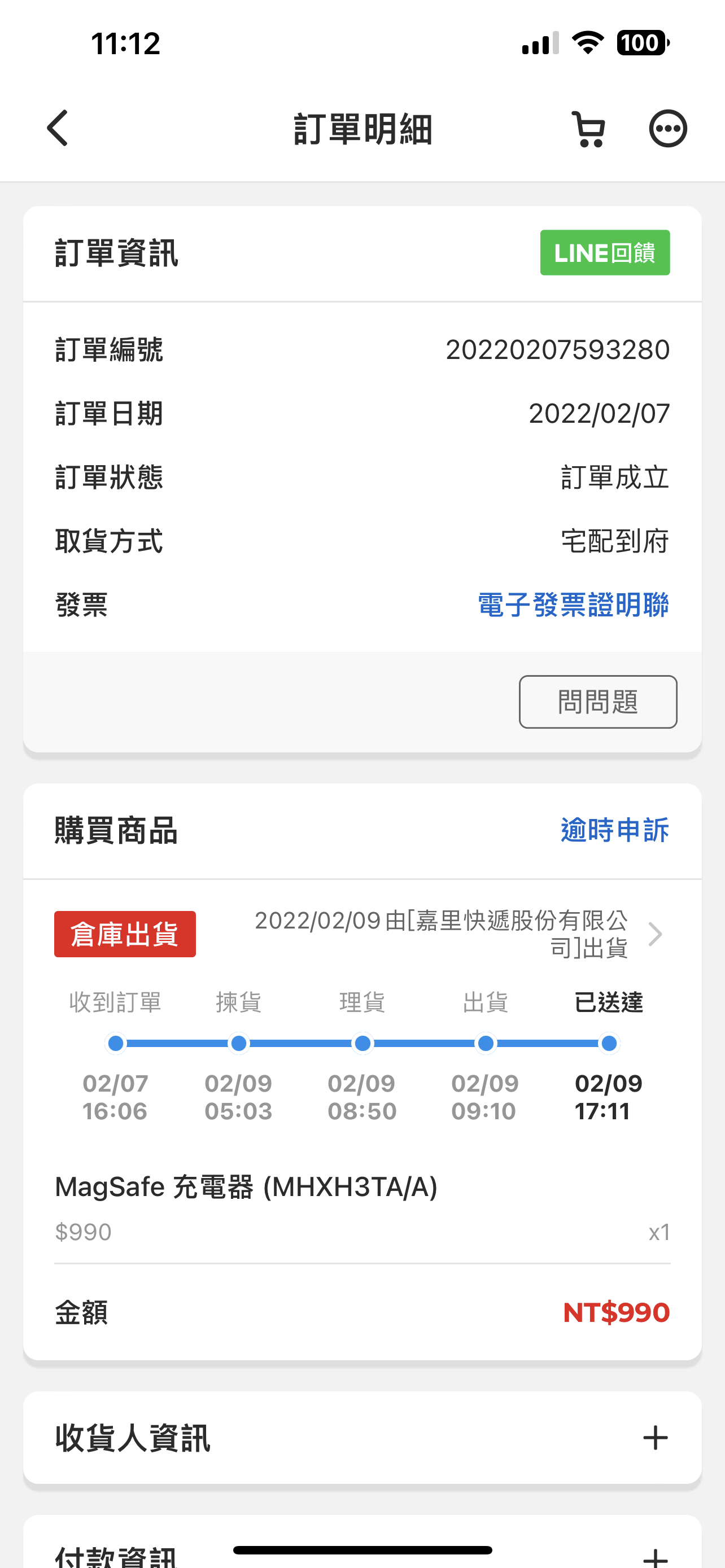Open the 逾時申訴 complaint link

pos(615,830)
